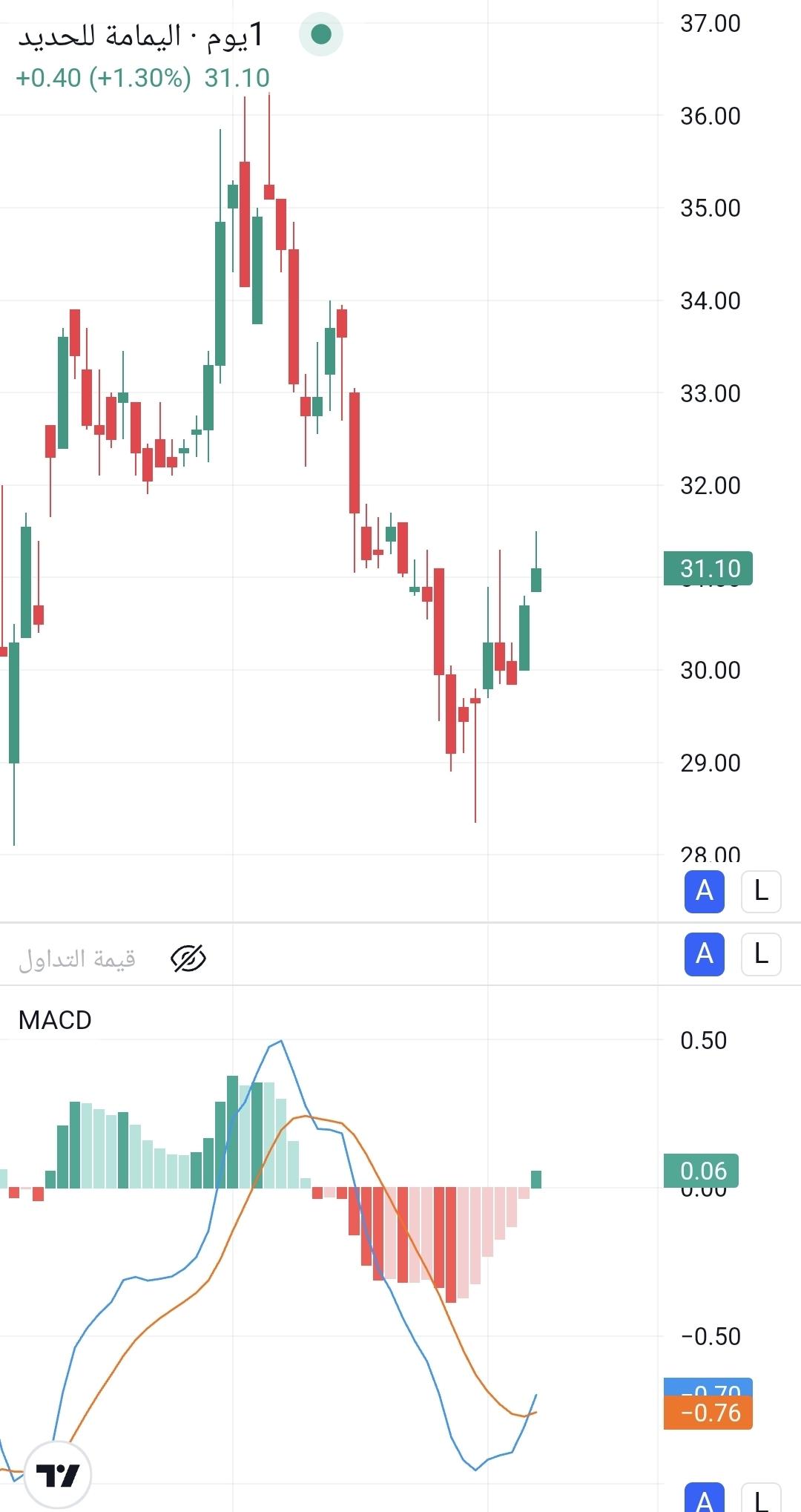
Task: Open the MACD indicator label
Action: coord(55,1020)
